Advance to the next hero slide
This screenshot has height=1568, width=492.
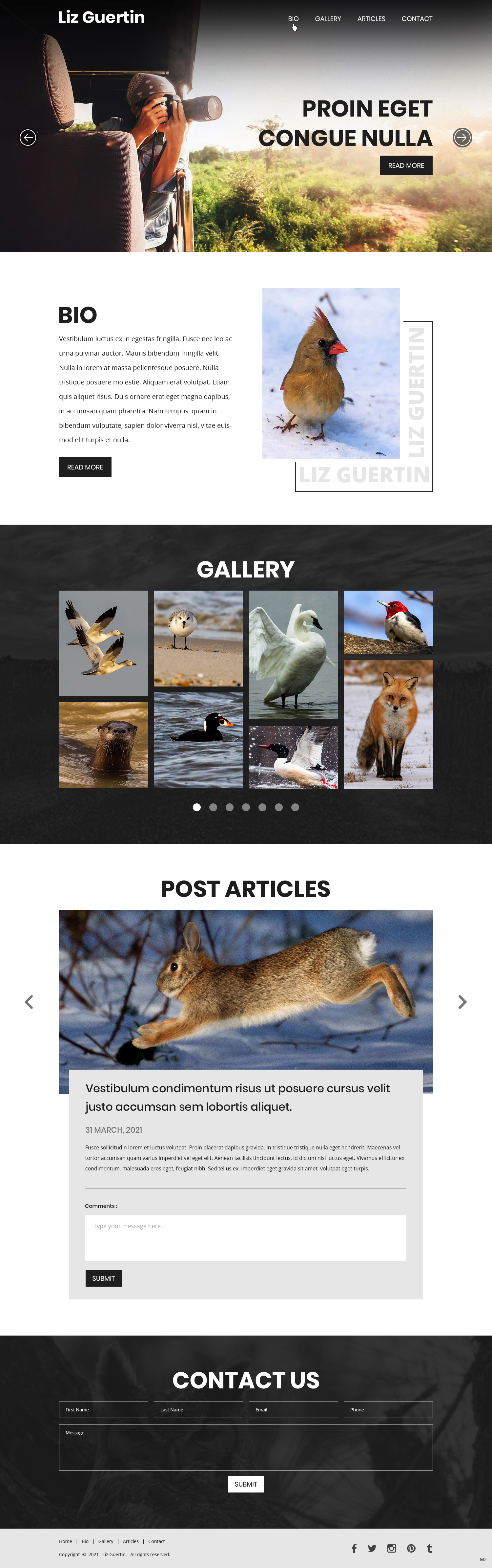[462, 138]
